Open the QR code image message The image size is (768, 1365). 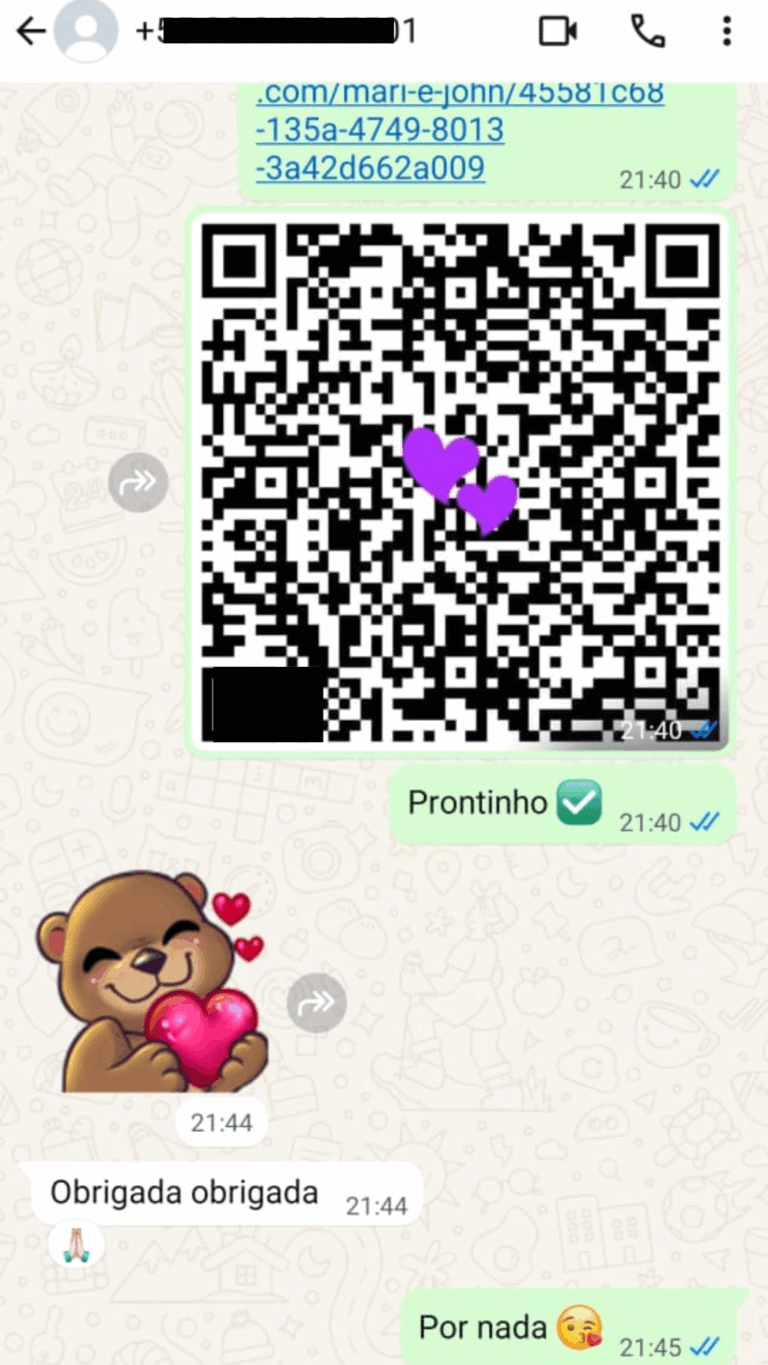(460, 480)
